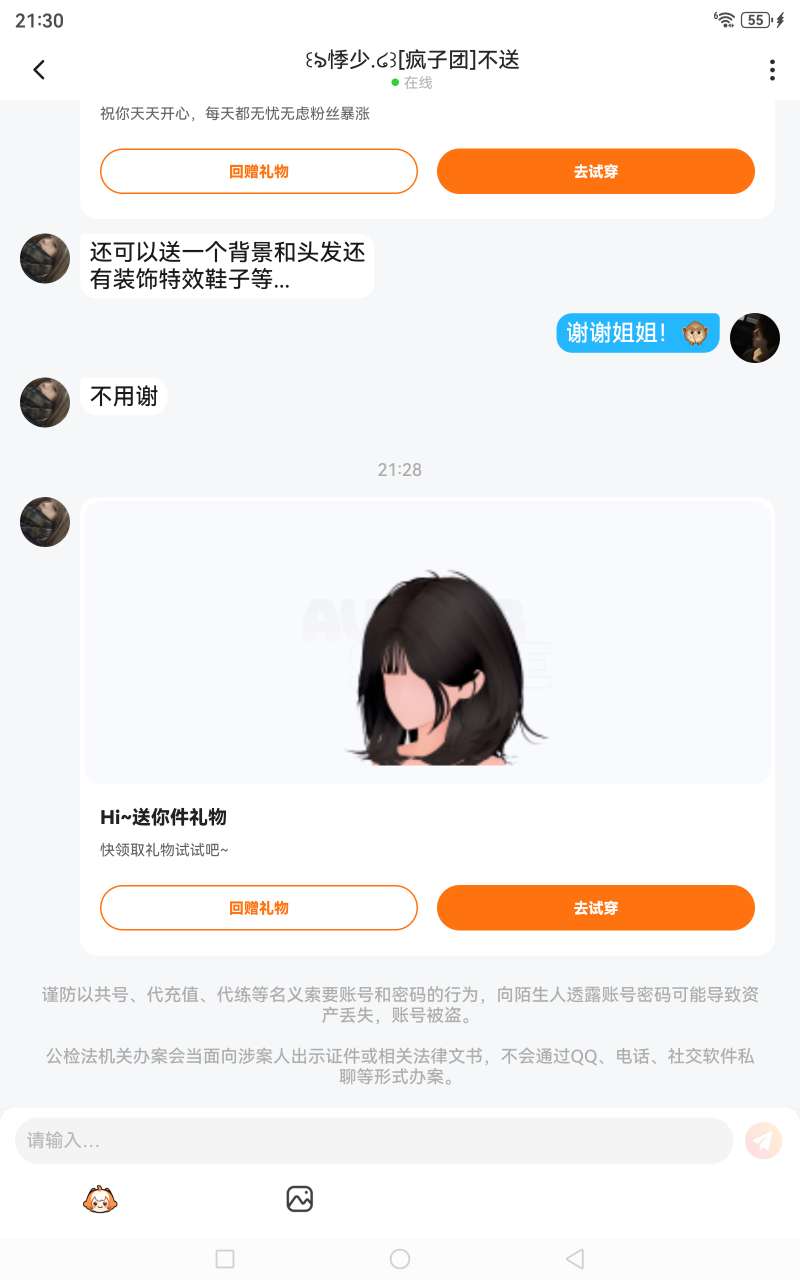Open the recent apps square button
800x1280 pixels.
click(x=225, y=1259)
